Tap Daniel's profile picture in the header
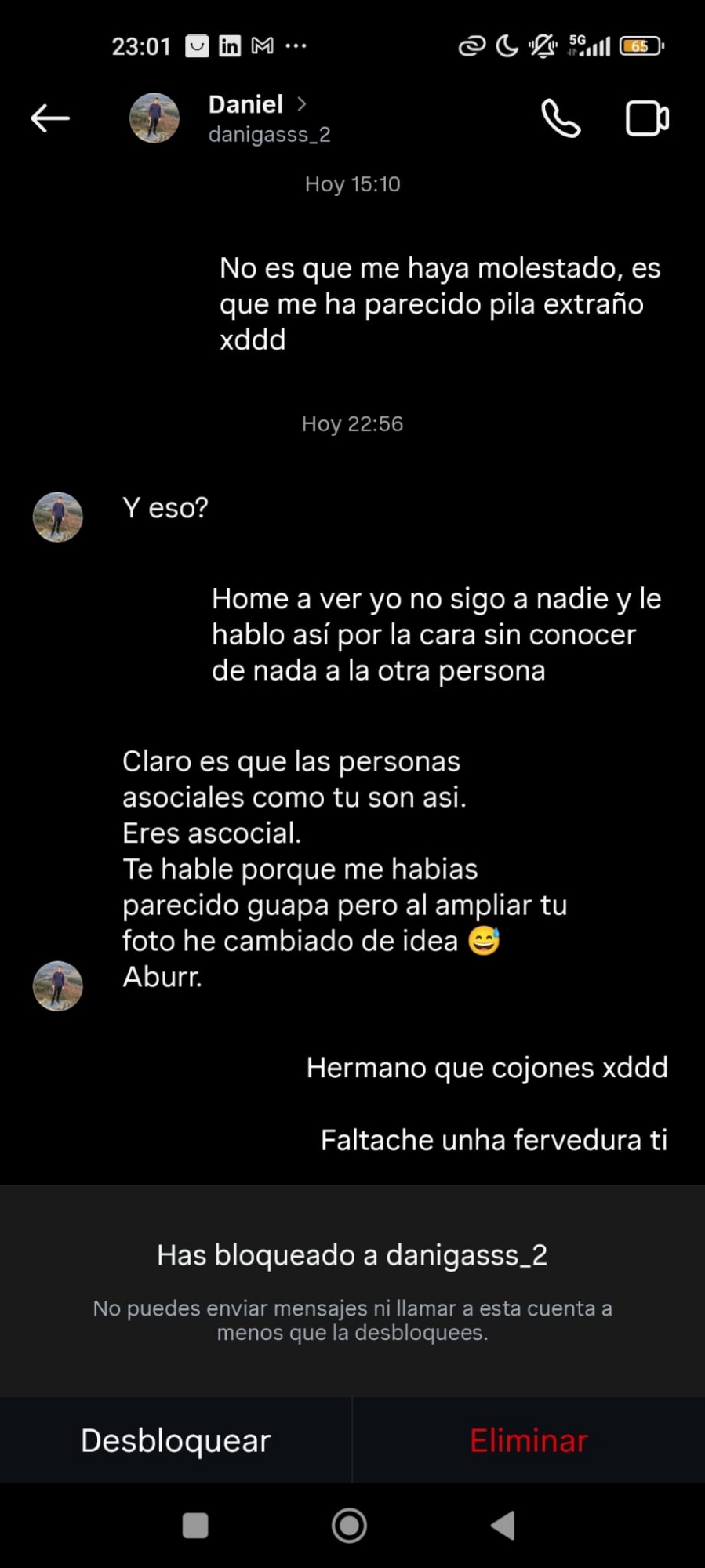The image size is (705, 1568). coord(154,118)
